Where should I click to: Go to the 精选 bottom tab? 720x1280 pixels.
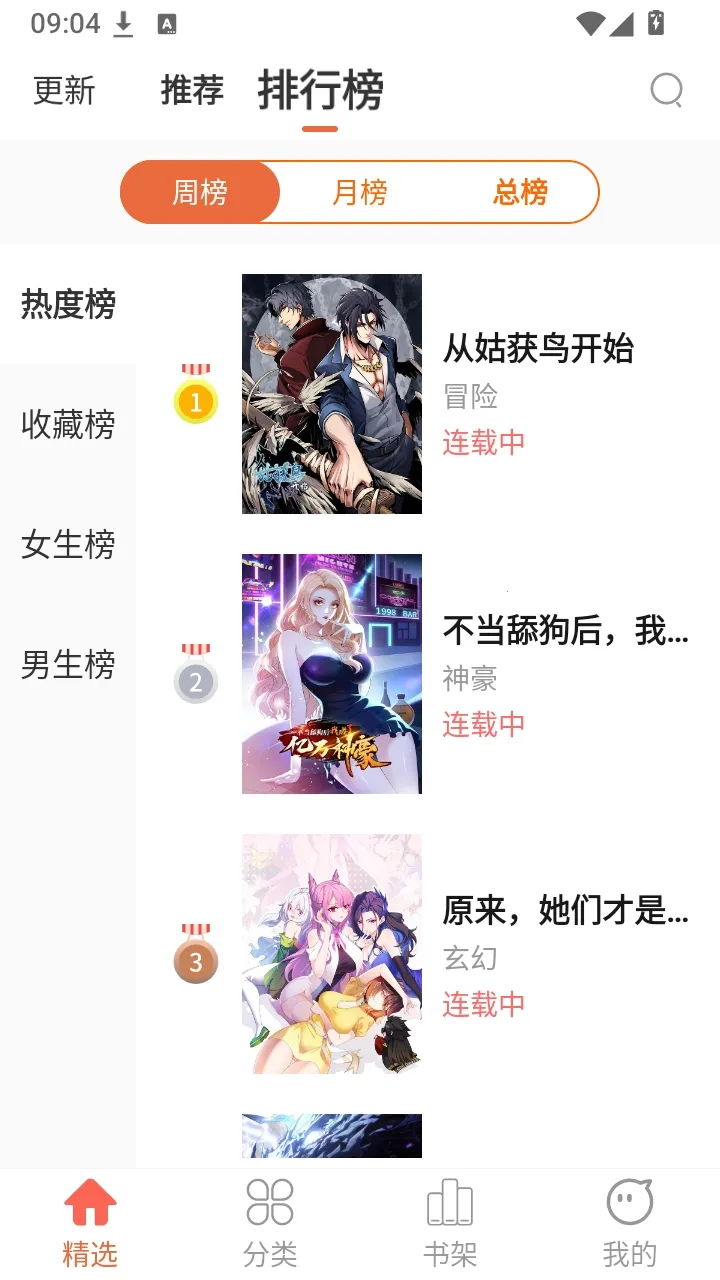(x=90, y=1224)
